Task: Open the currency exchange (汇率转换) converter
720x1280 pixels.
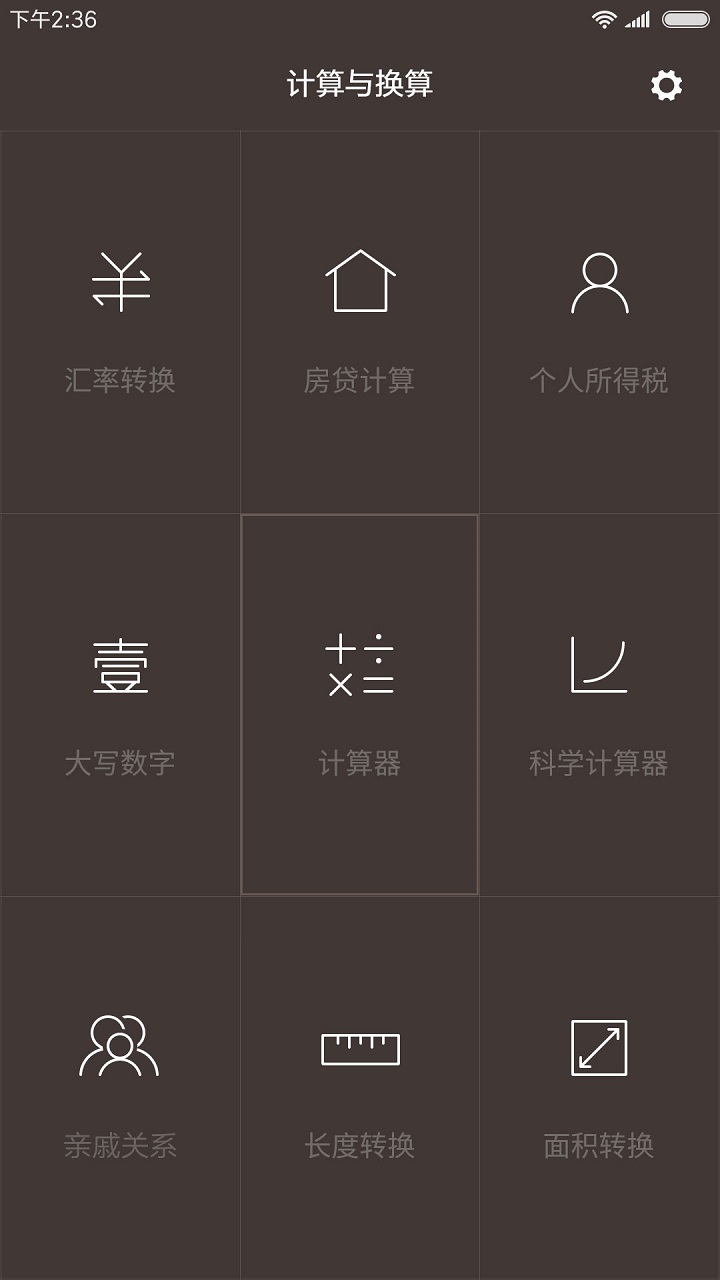Action: pyautogui.click(x=120, y=320)
